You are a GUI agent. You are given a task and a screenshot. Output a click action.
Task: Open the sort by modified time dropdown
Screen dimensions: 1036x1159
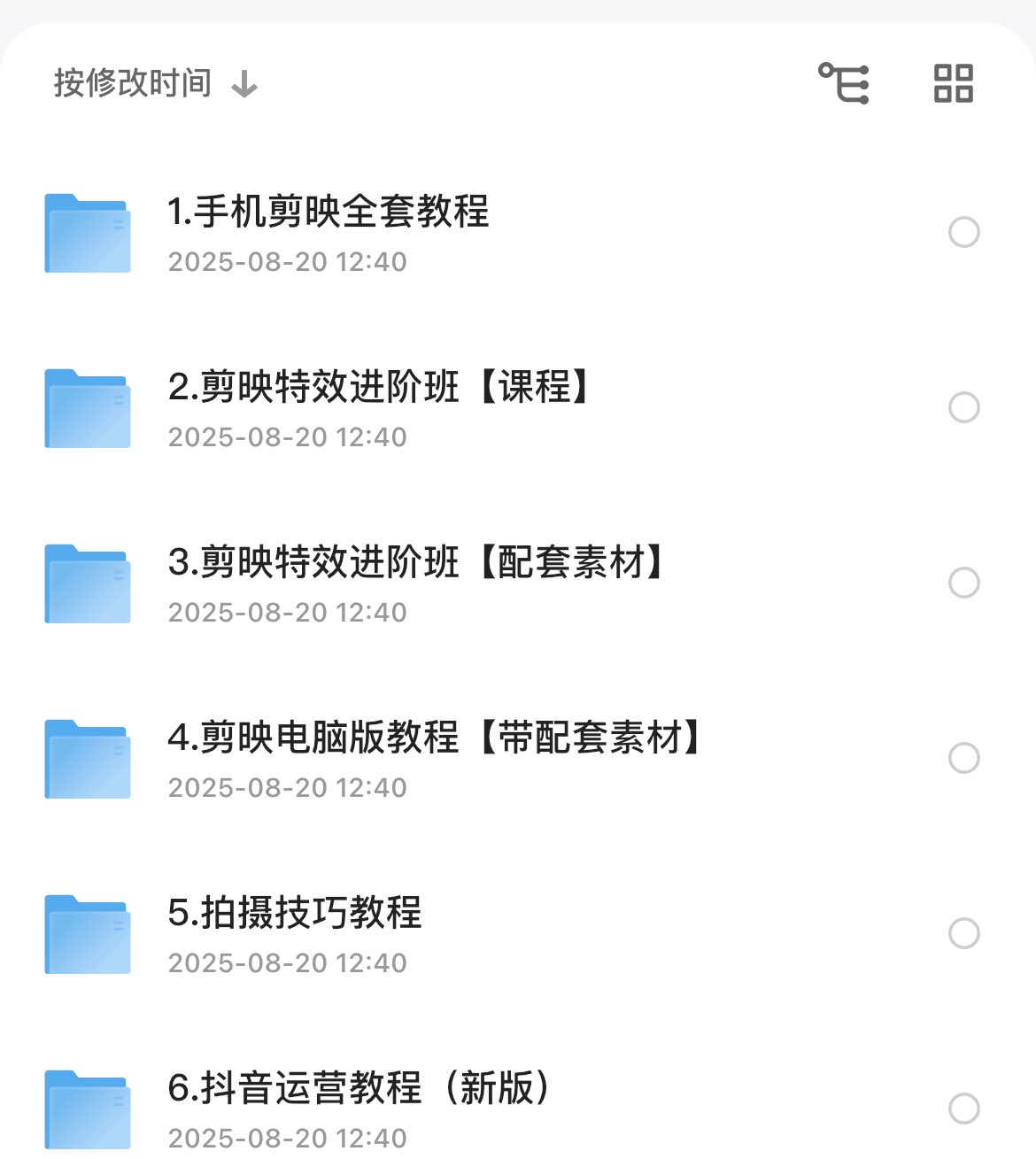coord(155,84)
